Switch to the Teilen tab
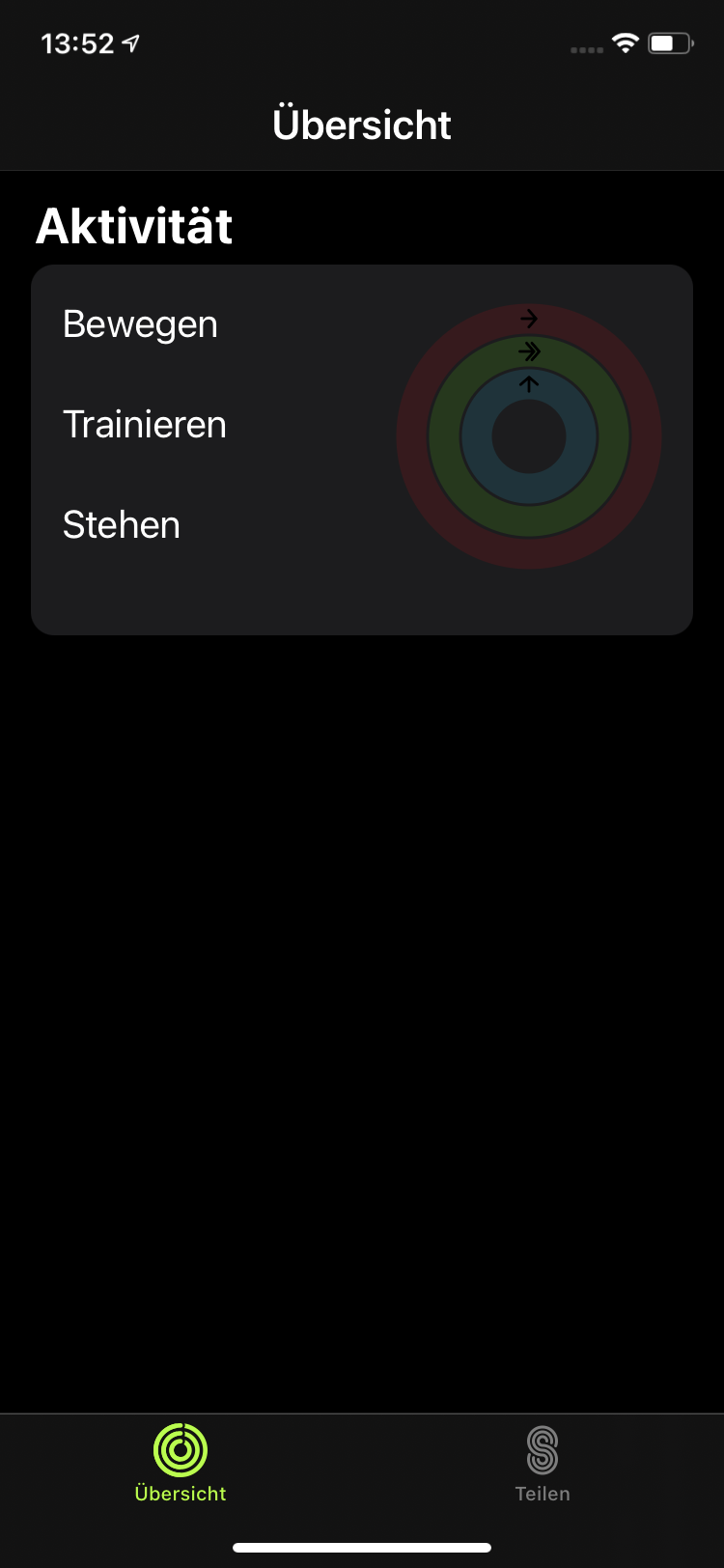The height and width of the screenshot is (1568, 724). (543, 1464)
